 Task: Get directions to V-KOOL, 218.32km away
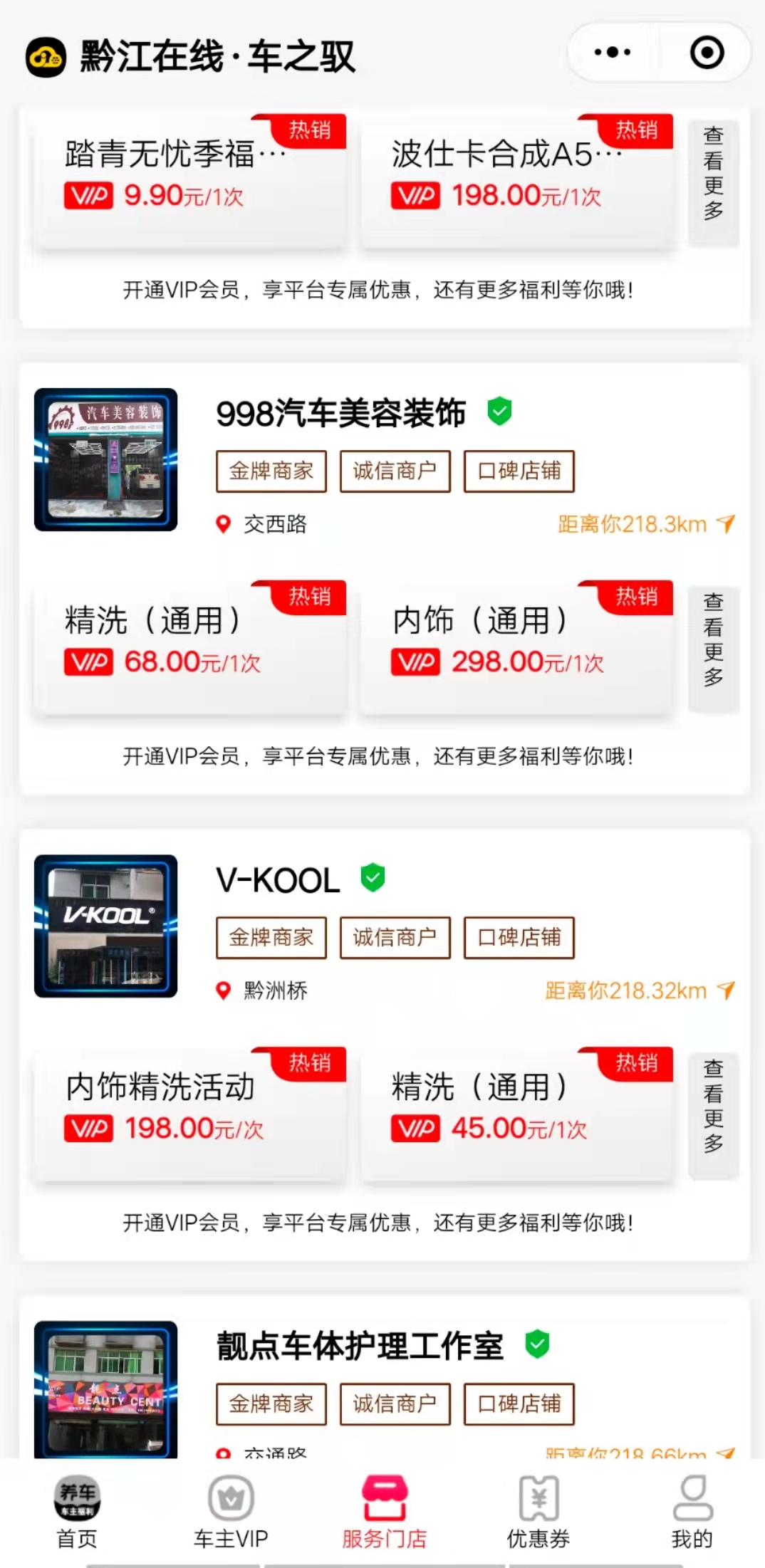pos(639,991)
